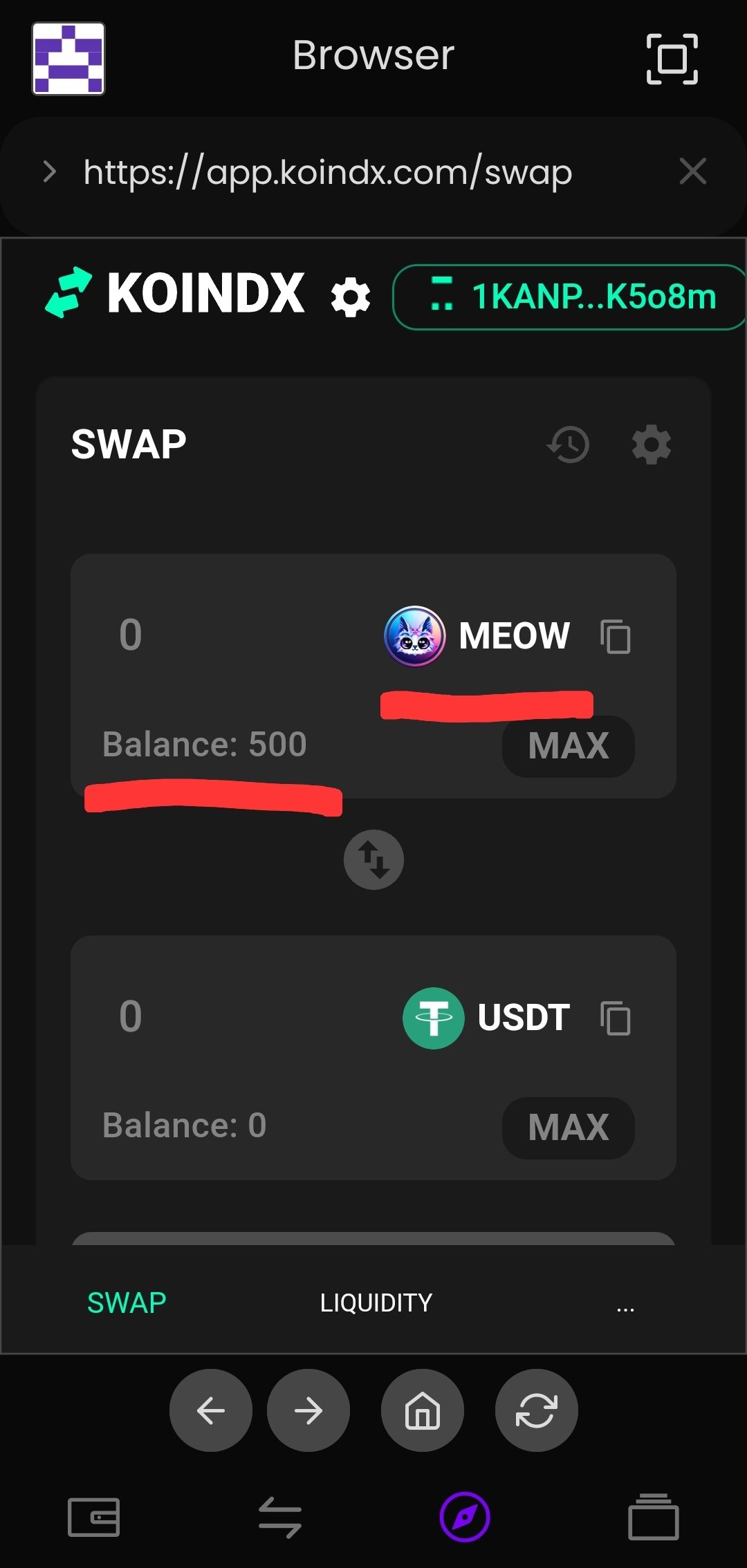The height and width of the screenshot is (1568, 747).
Task: Use MAX for MEOW balance
Action: tap(569, 747)
